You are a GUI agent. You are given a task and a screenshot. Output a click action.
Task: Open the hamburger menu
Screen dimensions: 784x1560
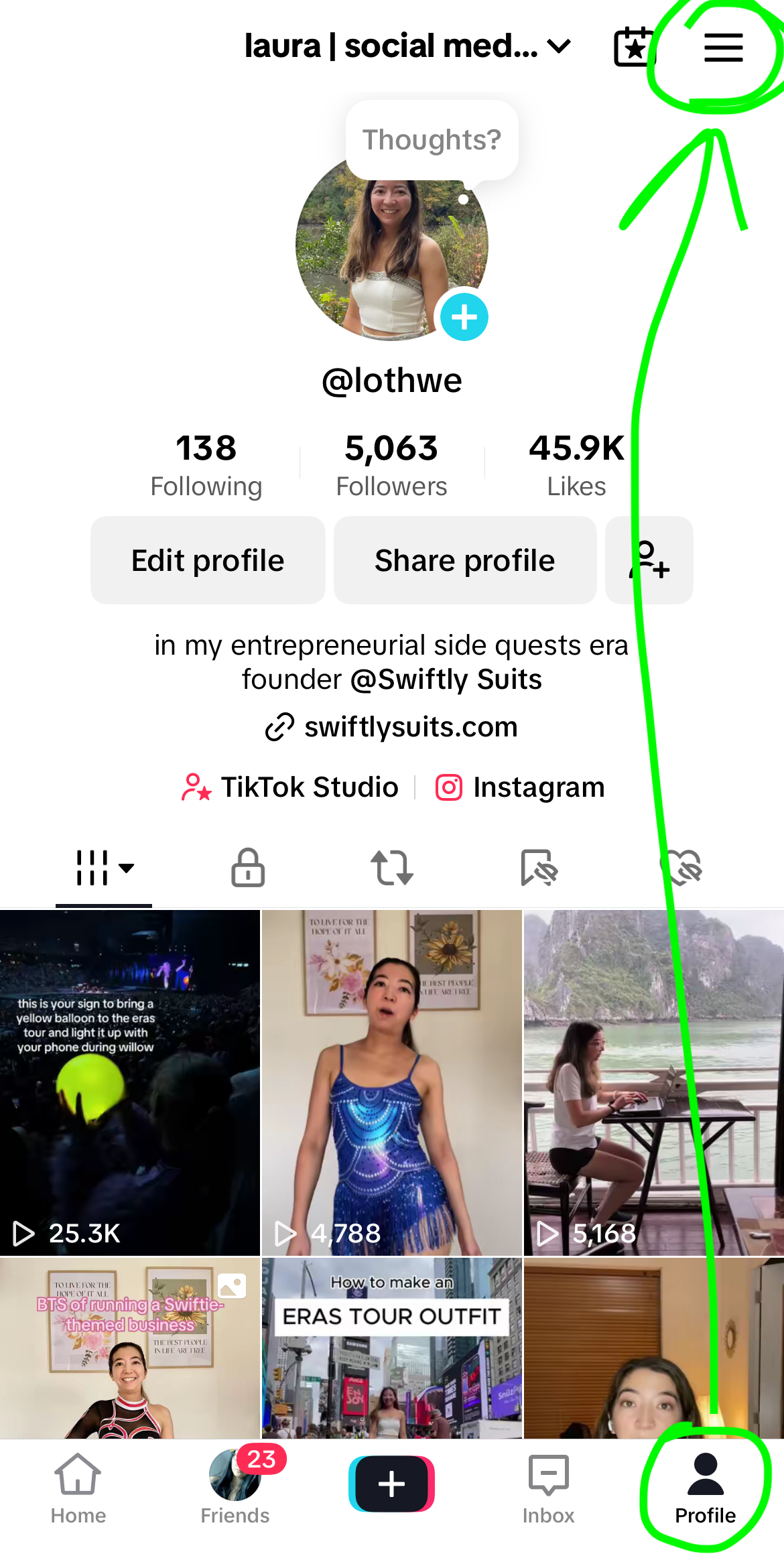724,47
